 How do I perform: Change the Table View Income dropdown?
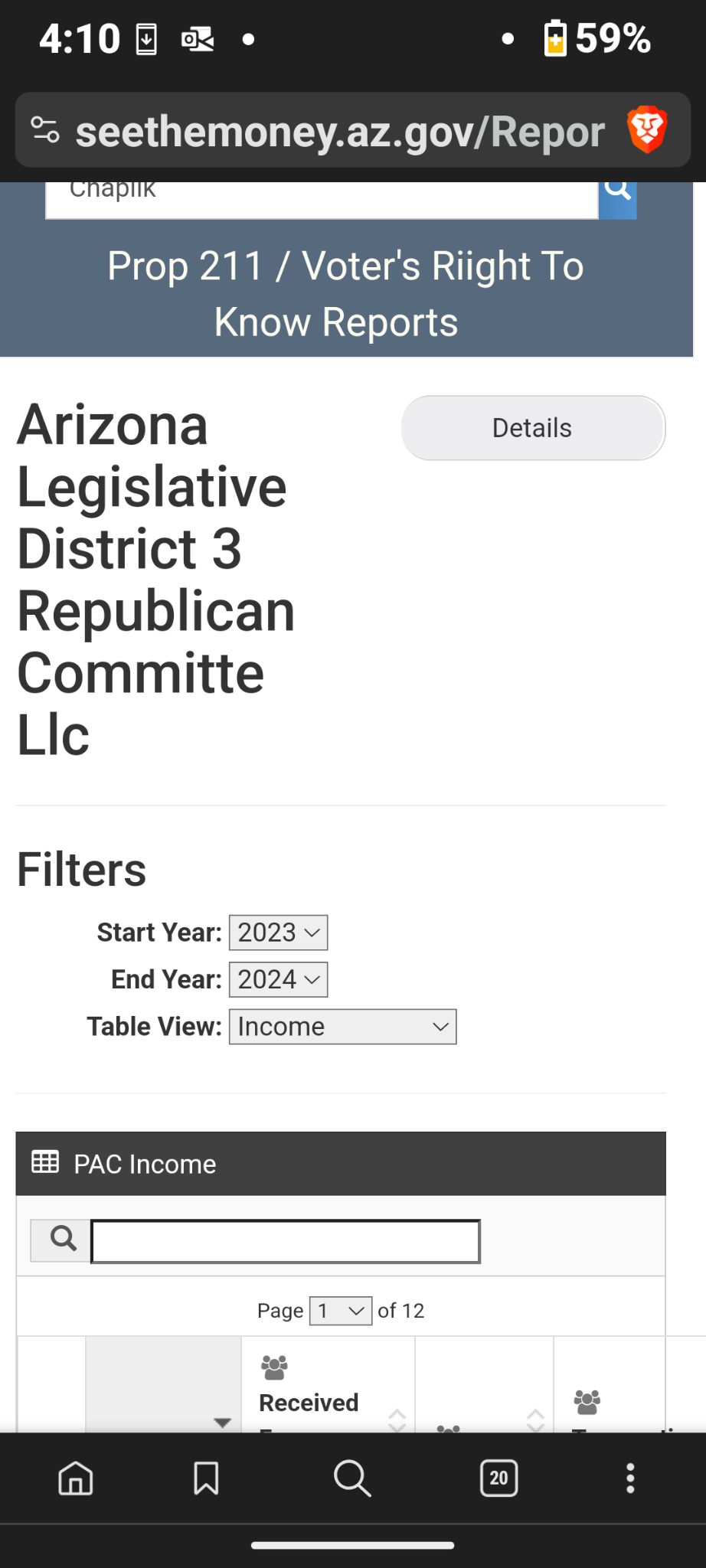click(x=342, y=1027)
